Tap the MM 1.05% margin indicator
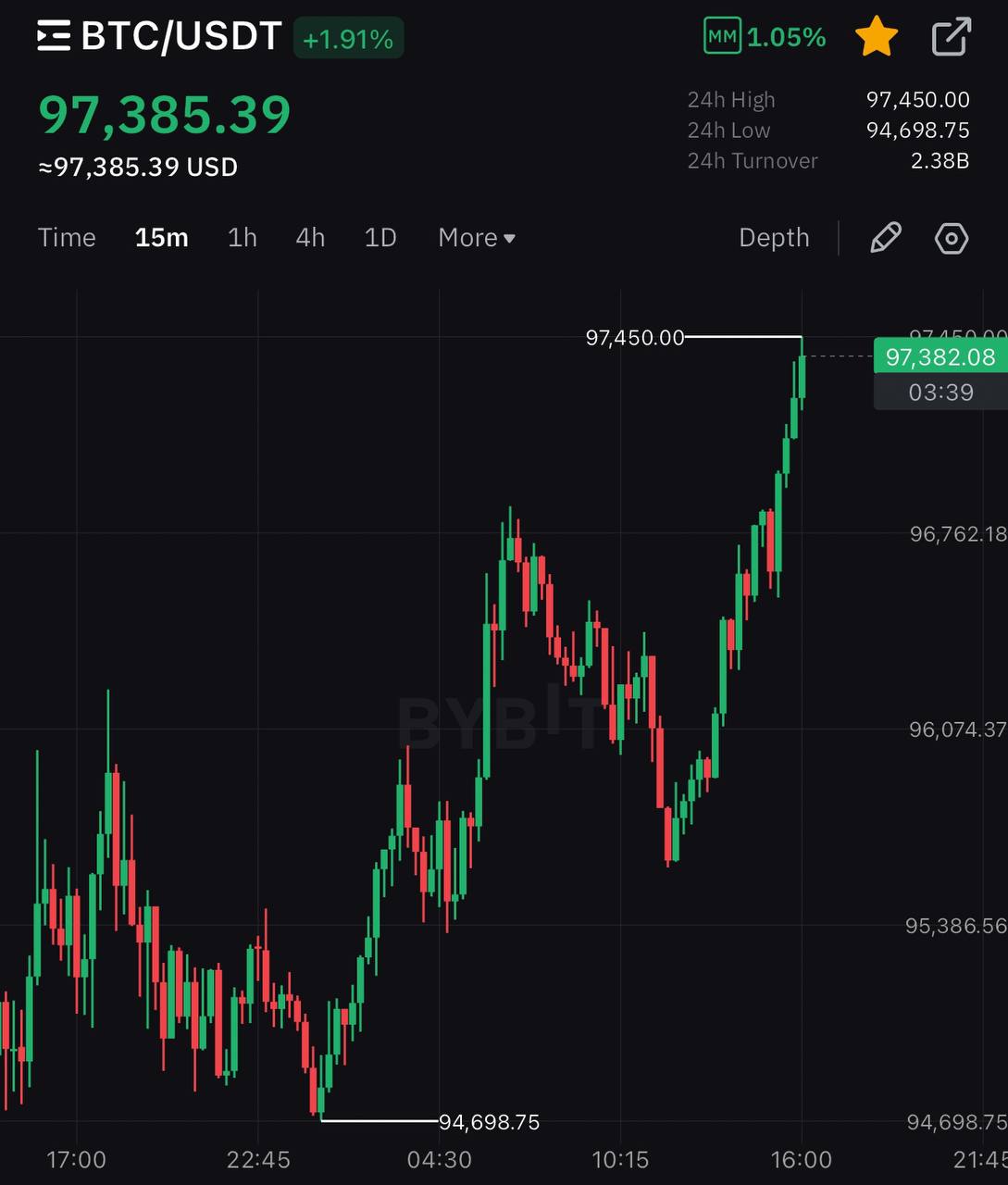Screen dimensions: 1008x1185 pos(765,37)
